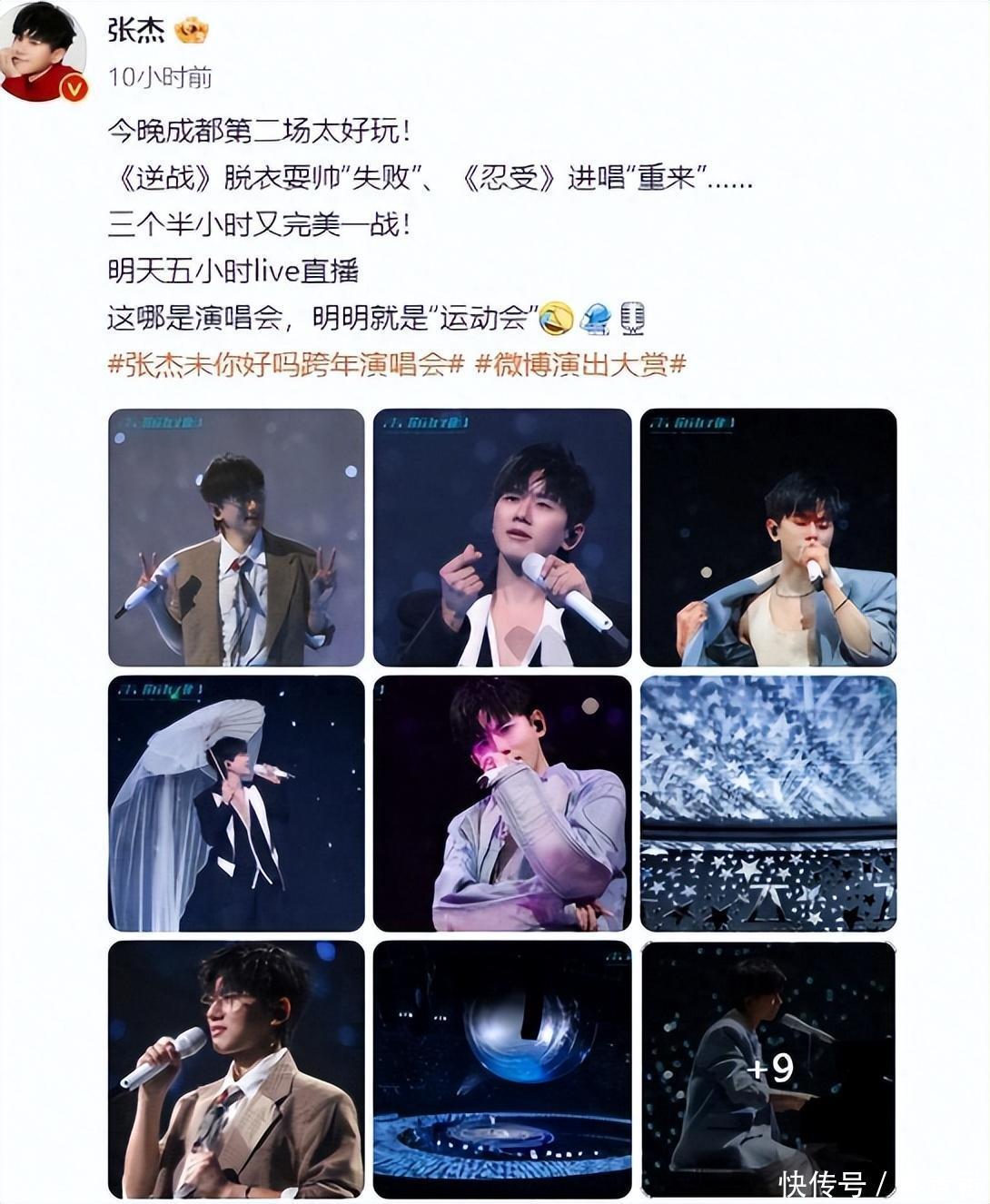View the glowing sphere stage photo

(502, 1069)
